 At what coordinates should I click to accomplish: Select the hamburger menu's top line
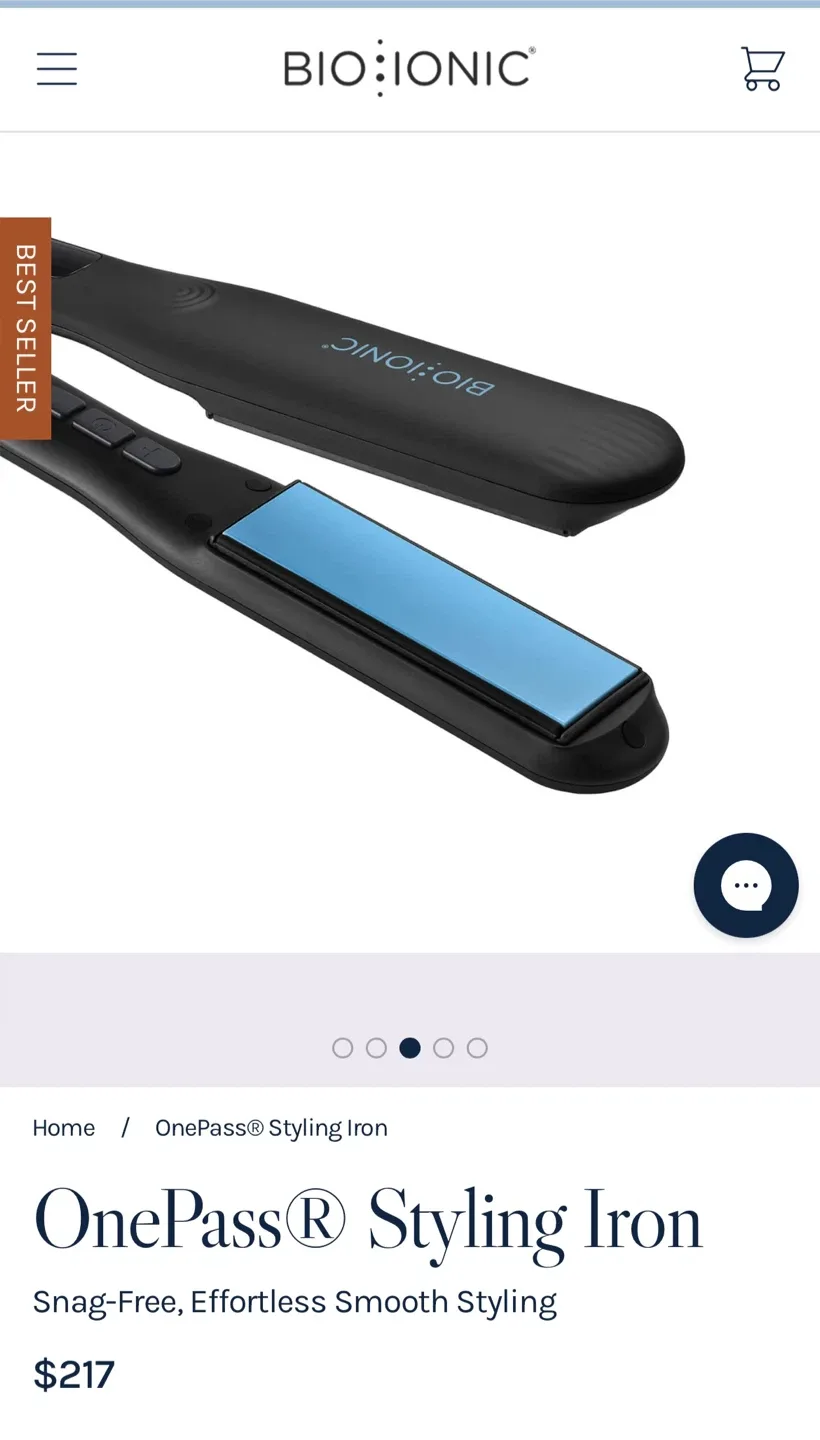point(56,56)
